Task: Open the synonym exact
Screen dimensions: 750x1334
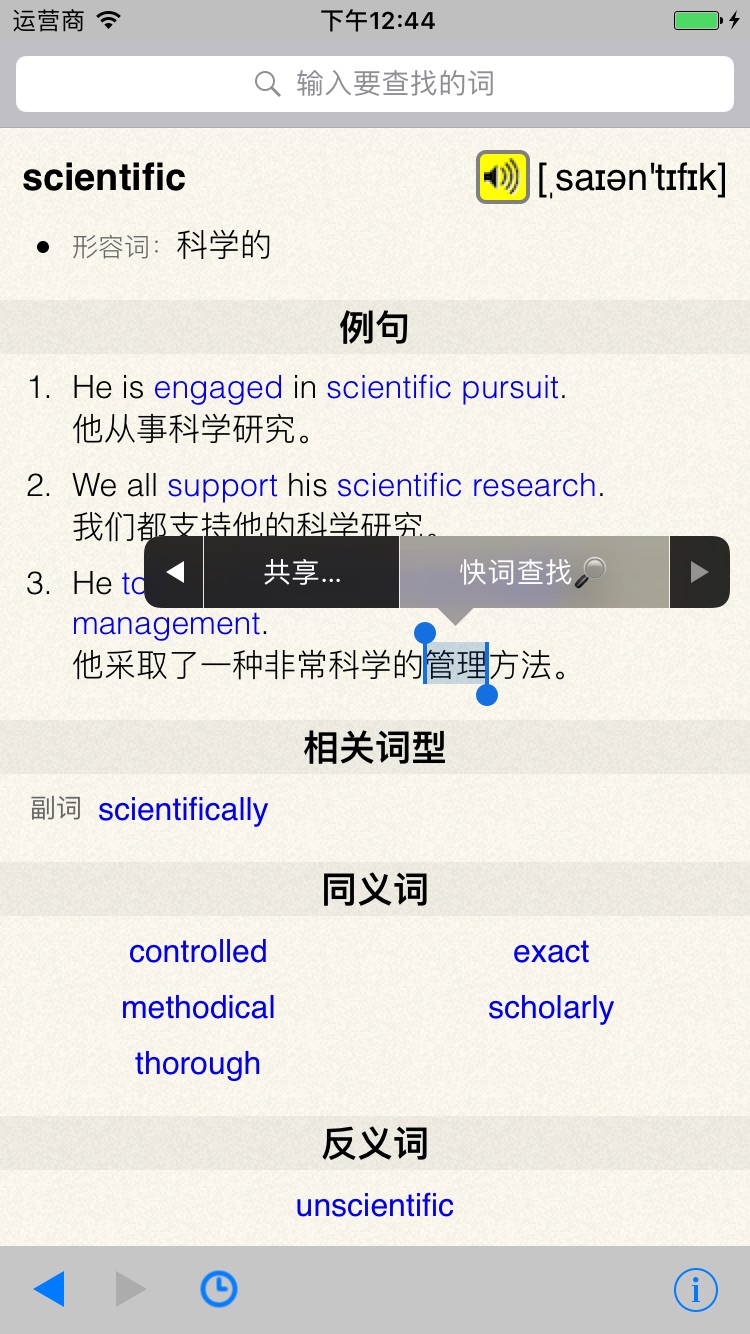Action: (551, 951)
